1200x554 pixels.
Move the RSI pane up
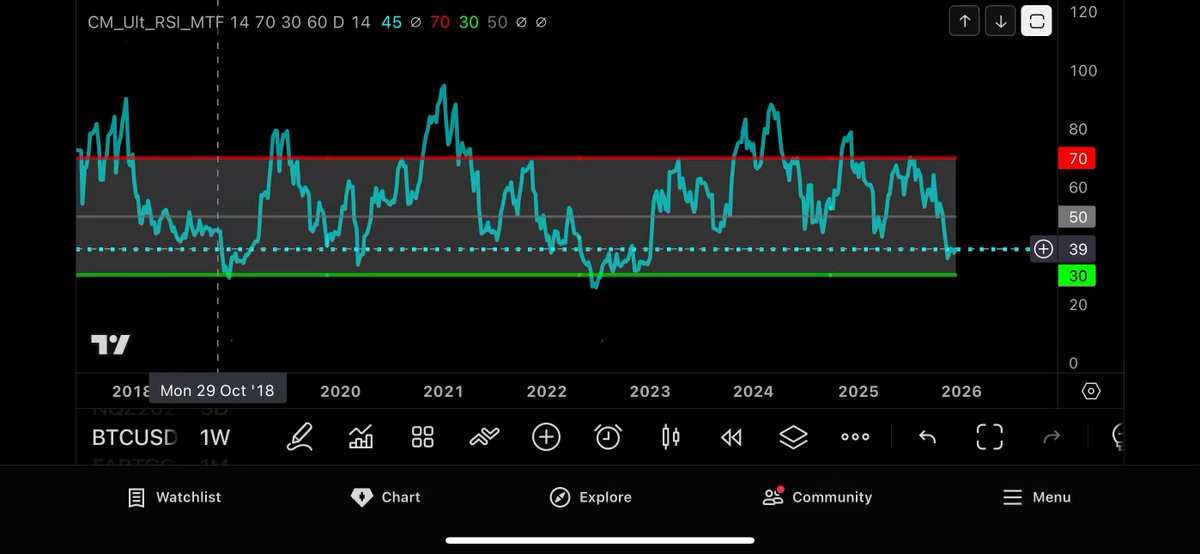[964, 22]
